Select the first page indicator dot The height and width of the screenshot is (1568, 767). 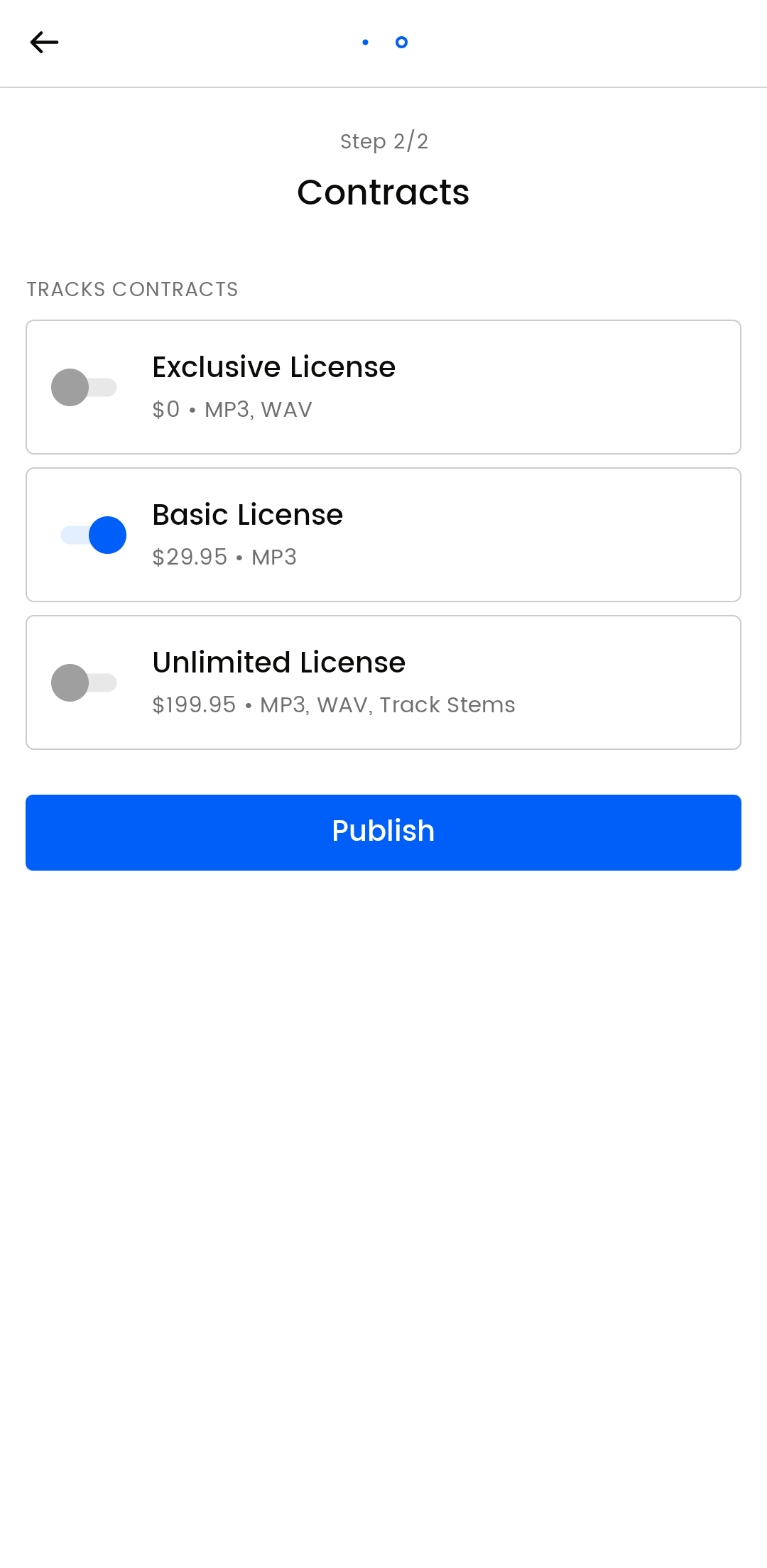click(365, 43)
